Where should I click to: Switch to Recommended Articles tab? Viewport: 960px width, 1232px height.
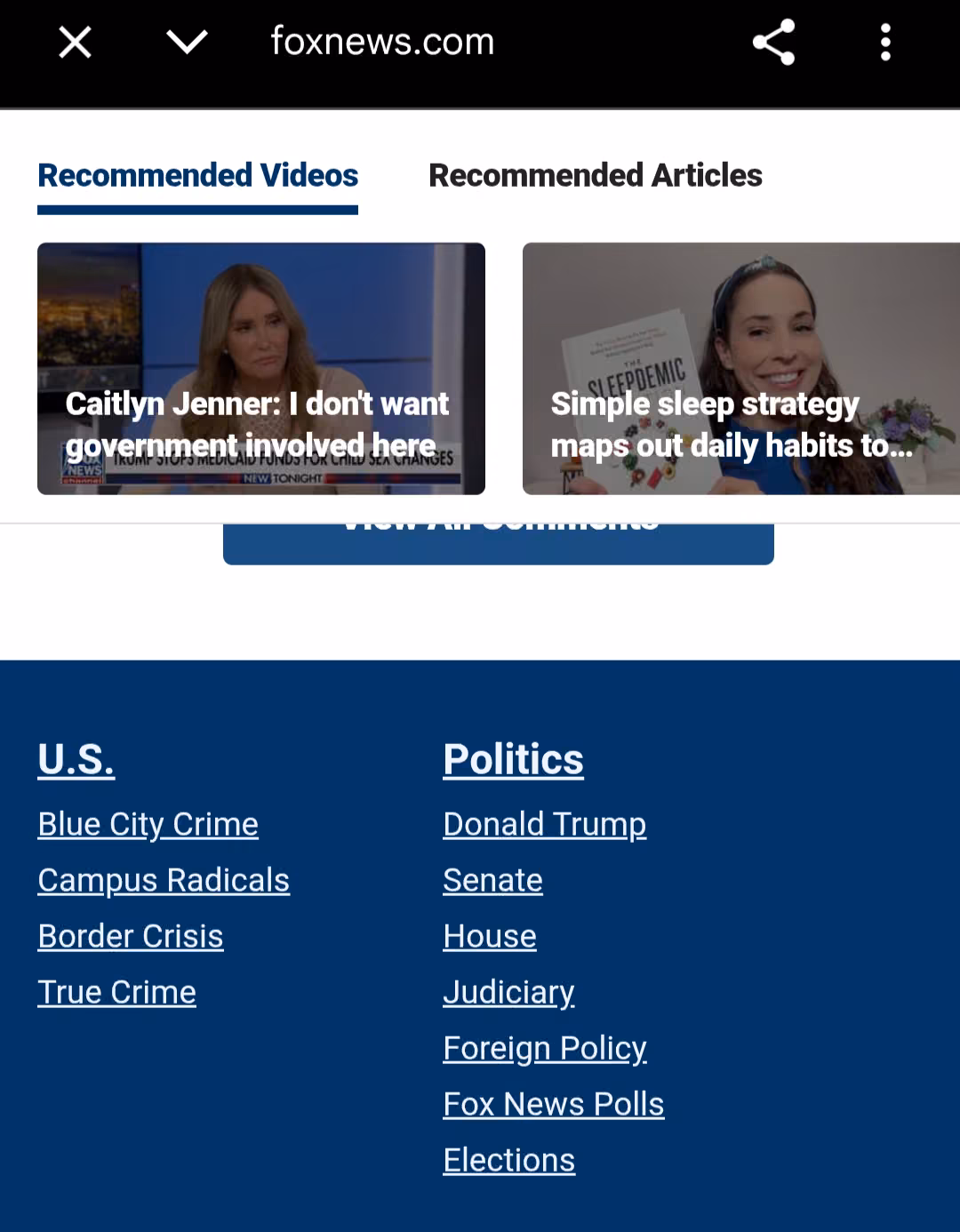(x=596, y=175)
